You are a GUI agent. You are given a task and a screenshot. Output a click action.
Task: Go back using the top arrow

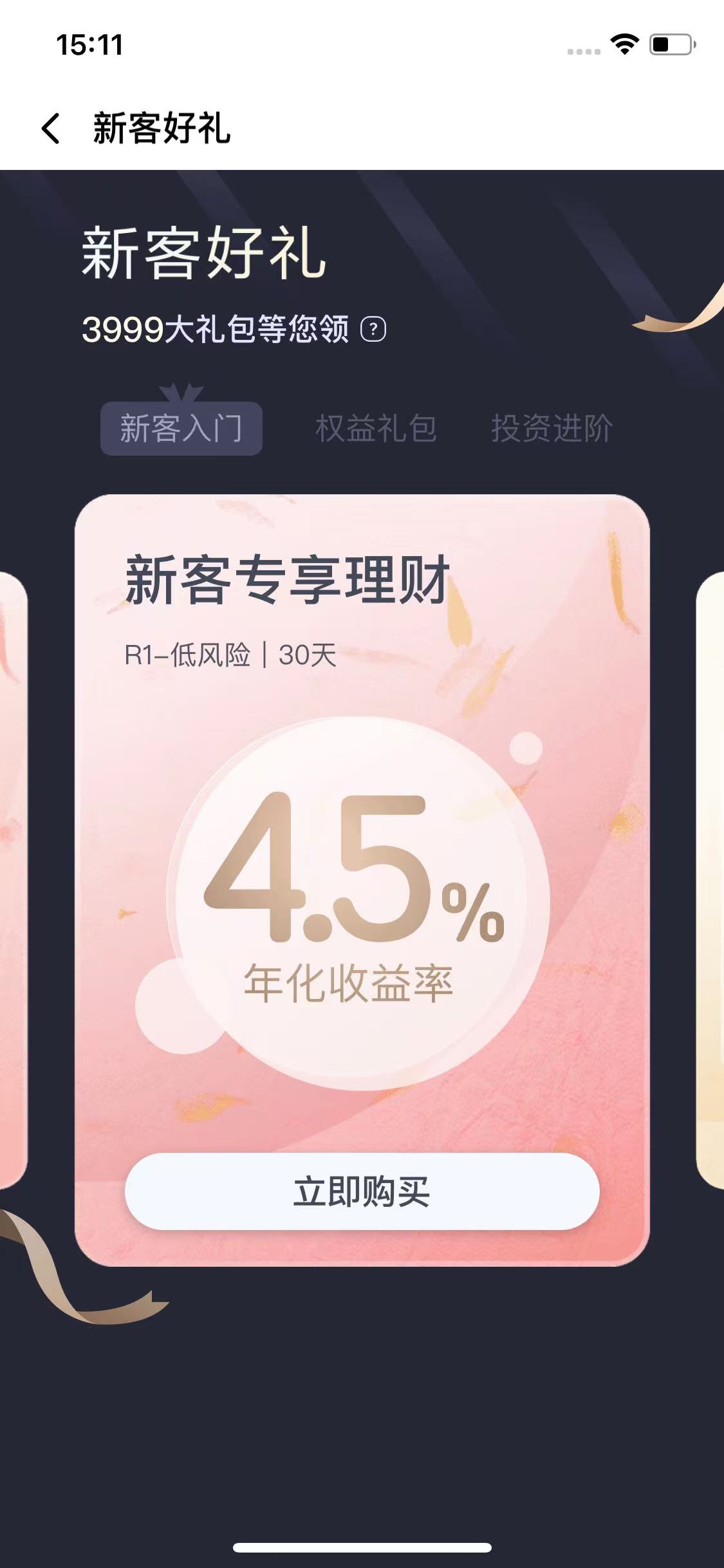pos(50,128)
